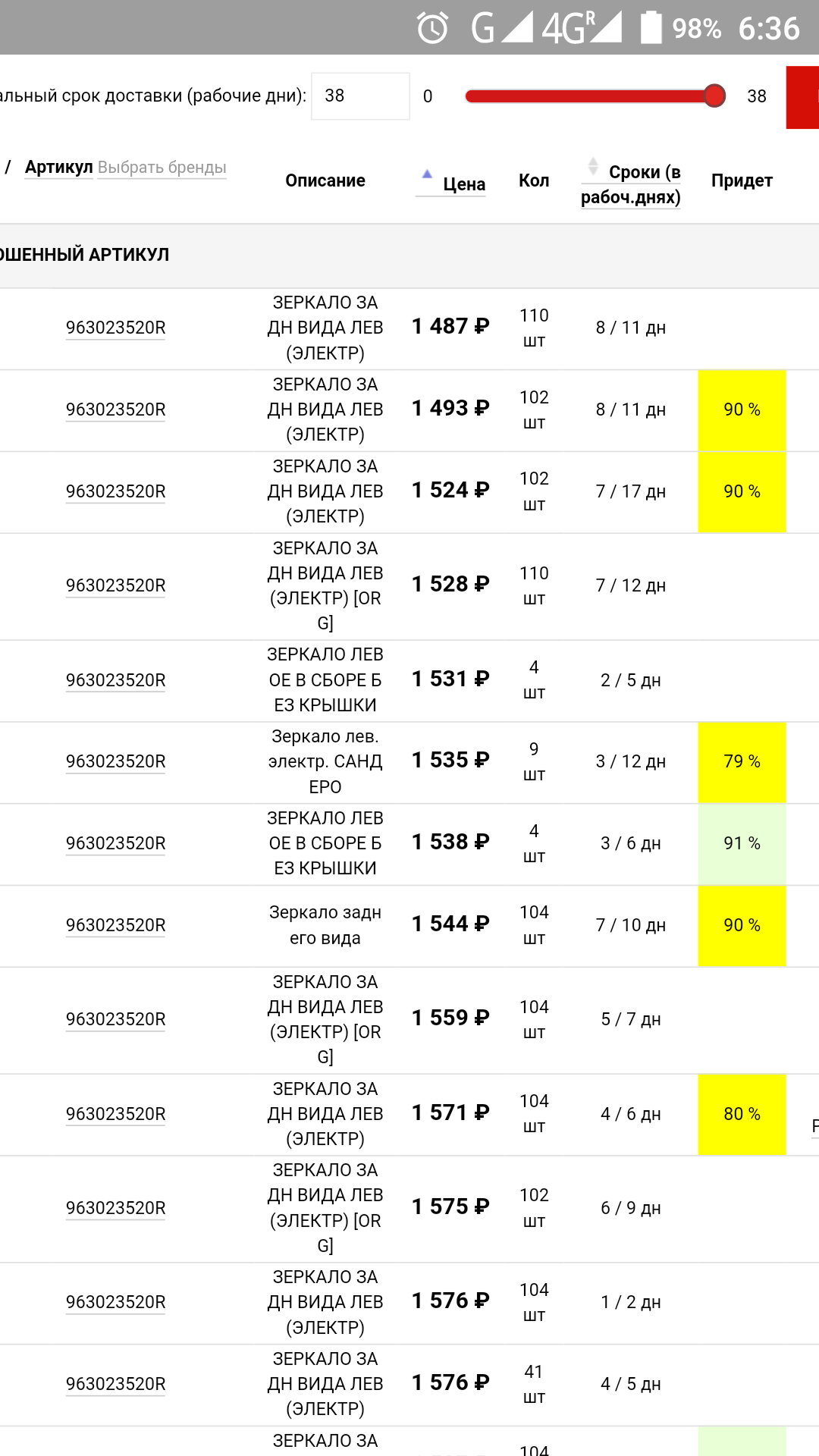Open the Выбрать бренды brand filter link
Viewport: 819px width, 1456px height.
click(162, 168)
